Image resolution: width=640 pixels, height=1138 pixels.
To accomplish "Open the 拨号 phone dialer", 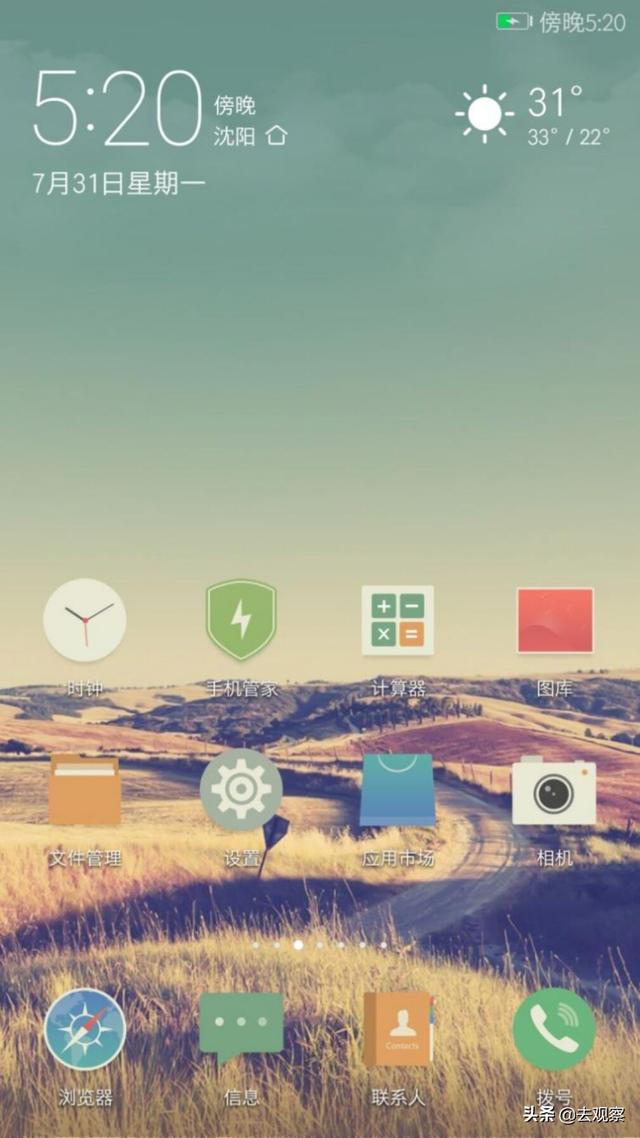I will point(554,1029).
